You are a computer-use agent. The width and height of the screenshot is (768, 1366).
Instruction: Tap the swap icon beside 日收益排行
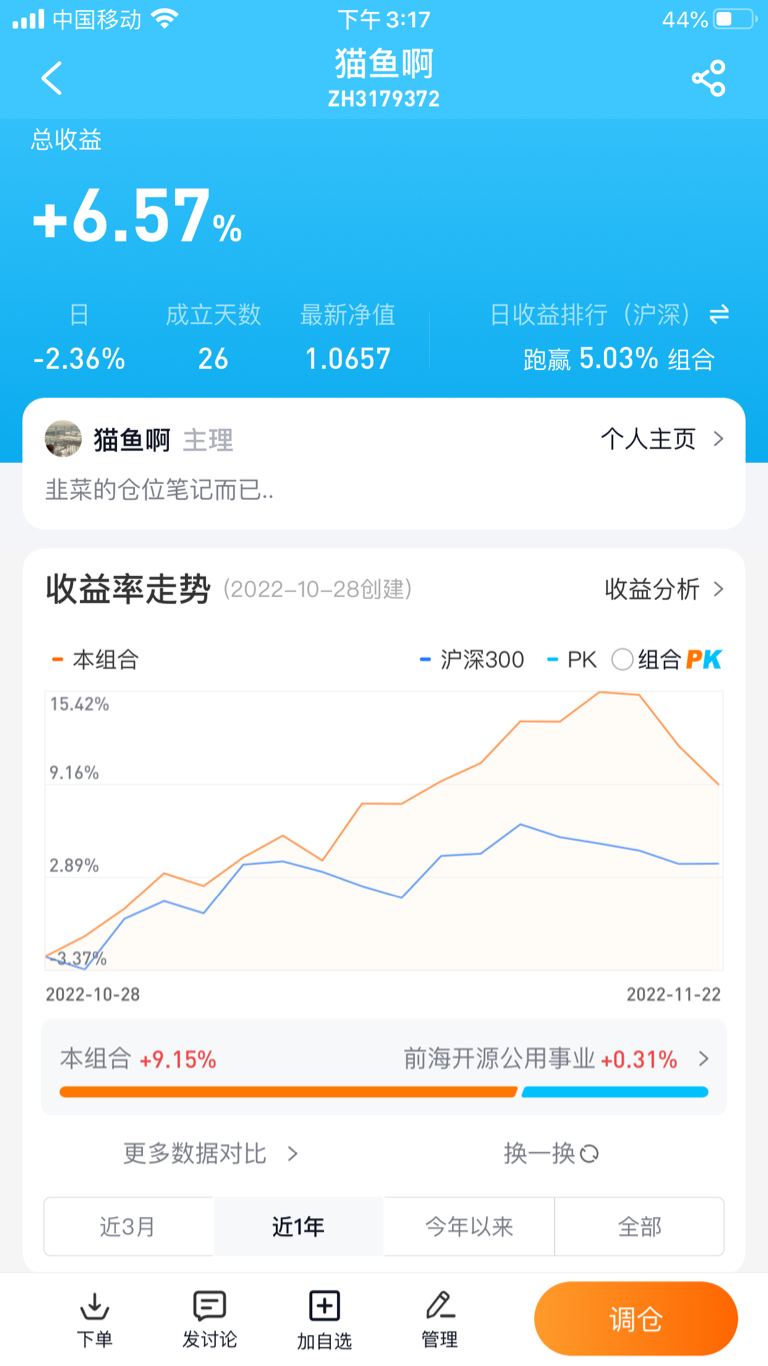click(x=716, y=315)
